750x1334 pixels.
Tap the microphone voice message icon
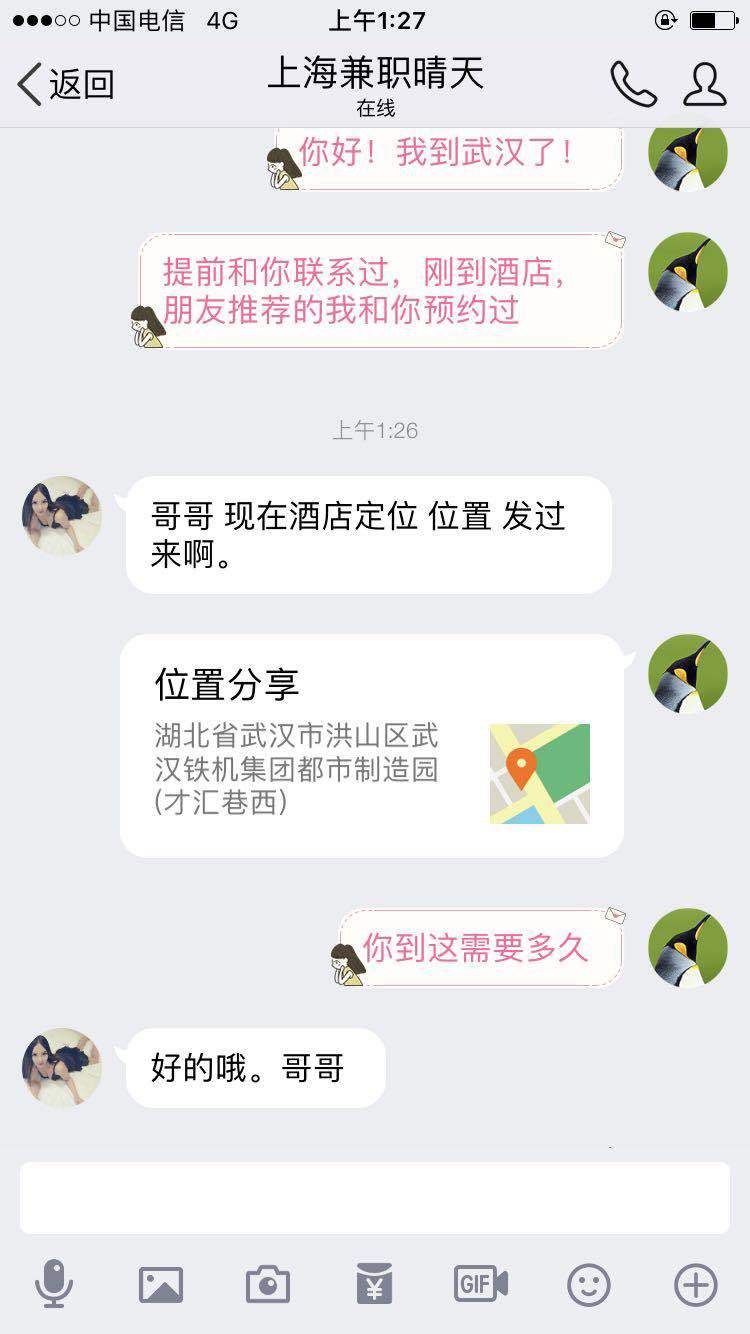coord(54,1284)
